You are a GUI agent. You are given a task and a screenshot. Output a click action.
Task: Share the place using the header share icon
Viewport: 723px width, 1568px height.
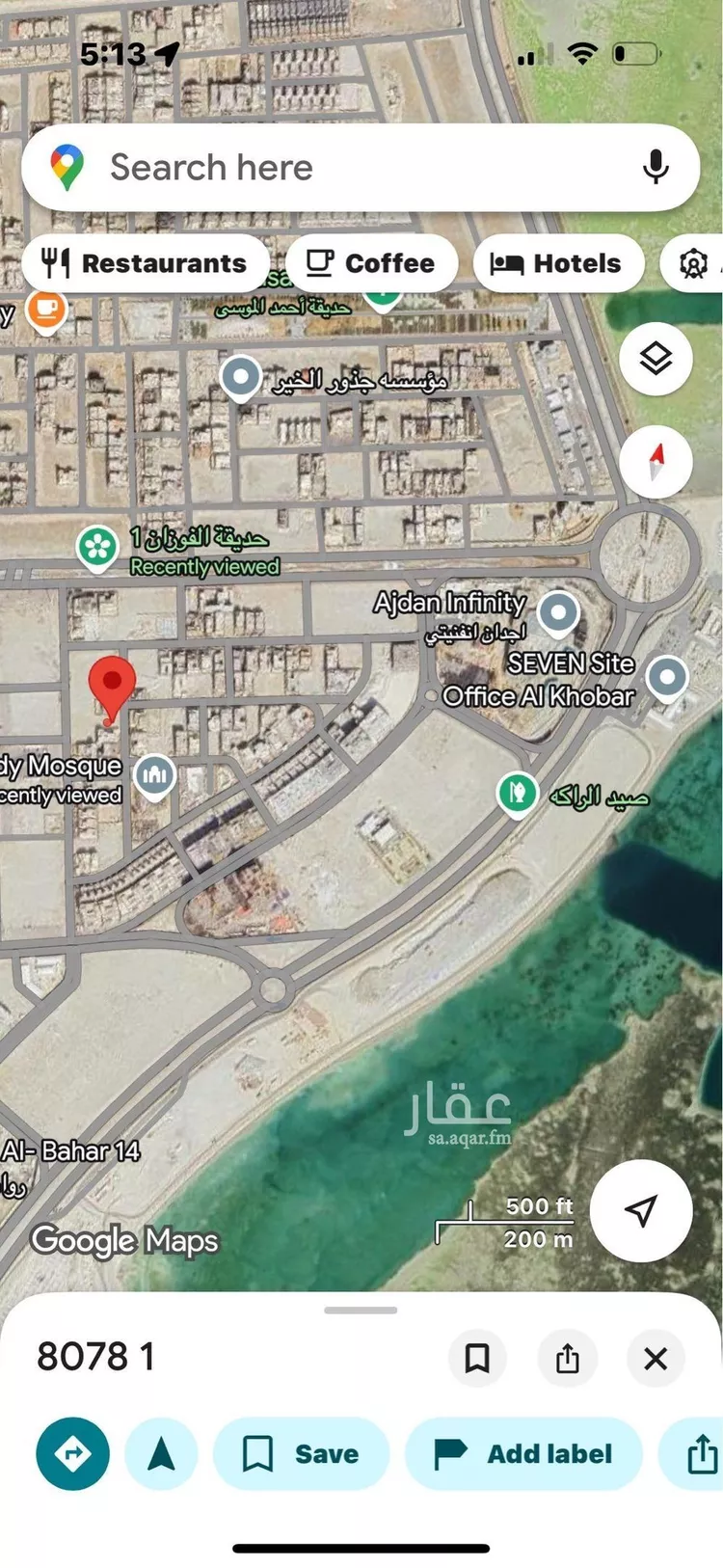[x=568, y=1359]
